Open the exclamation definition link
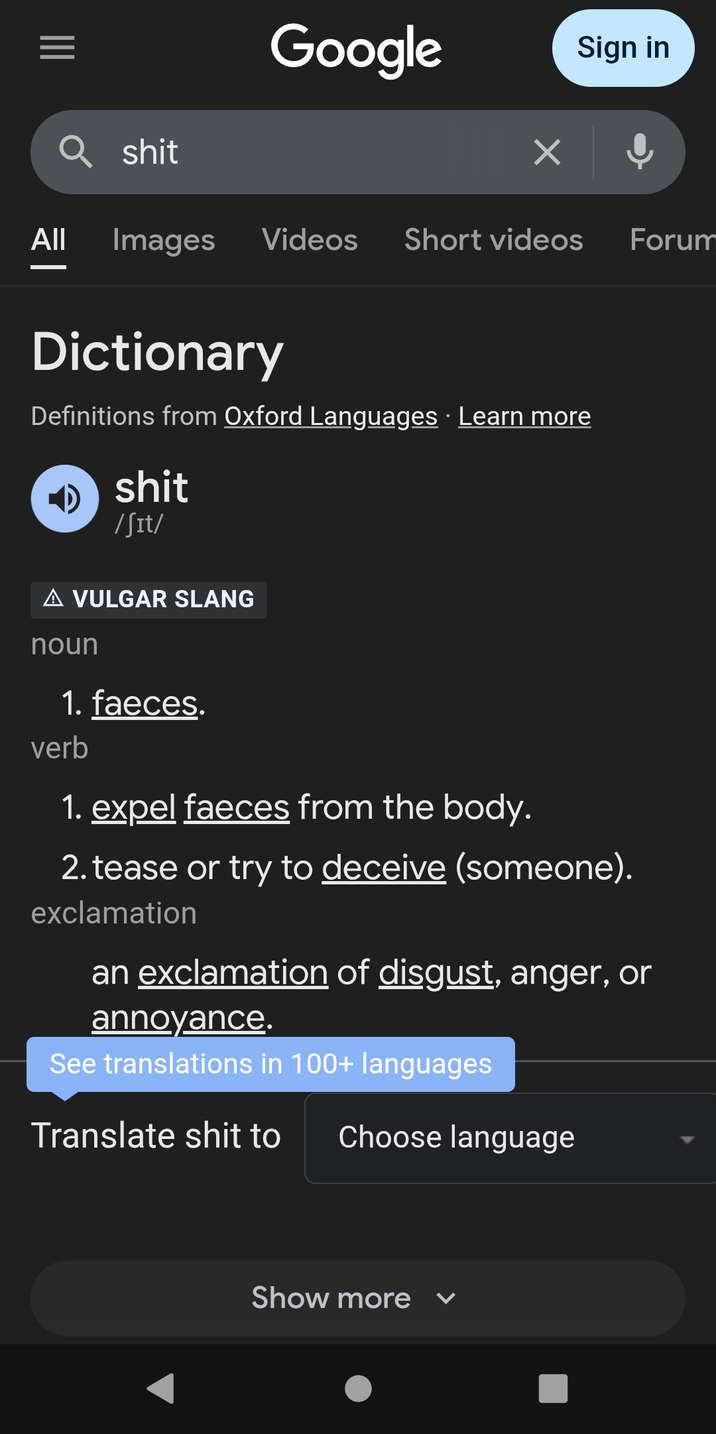Screen dimensions: 716x1434 pyautogui.click(x=232, y=972)
